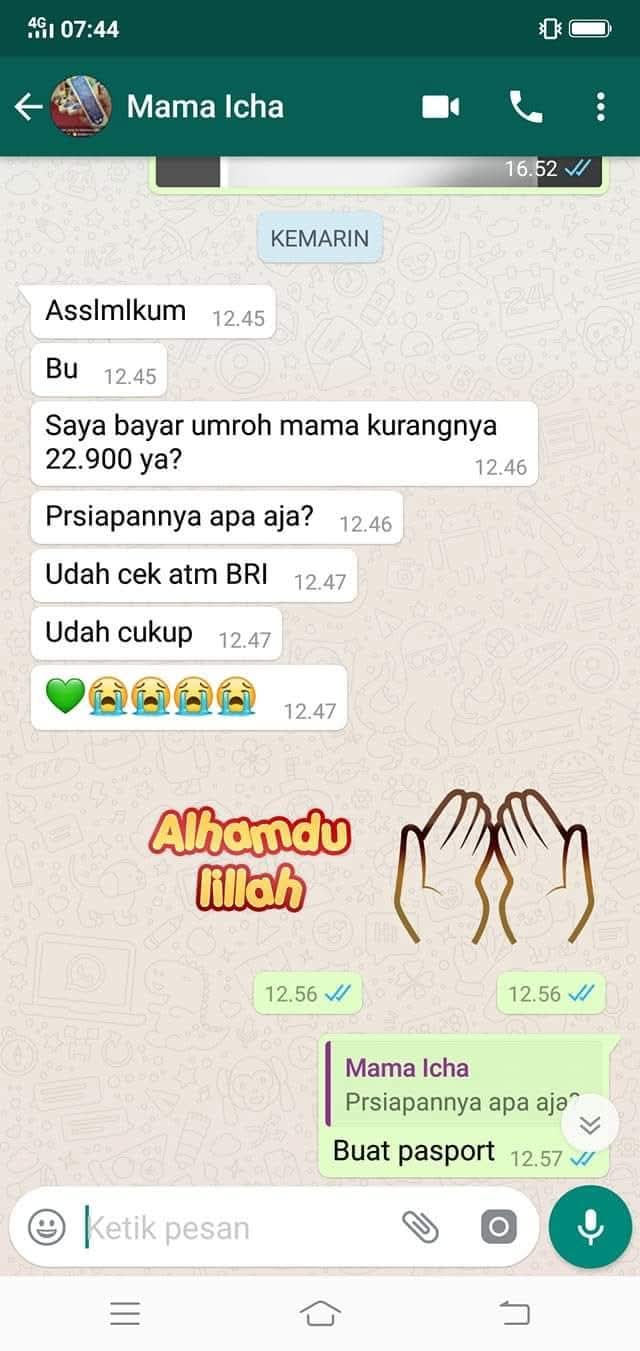The width and height of the screenshot is (640, 1351).
Task: Start a voice call with Mama Icha
Action: point(525,107)
